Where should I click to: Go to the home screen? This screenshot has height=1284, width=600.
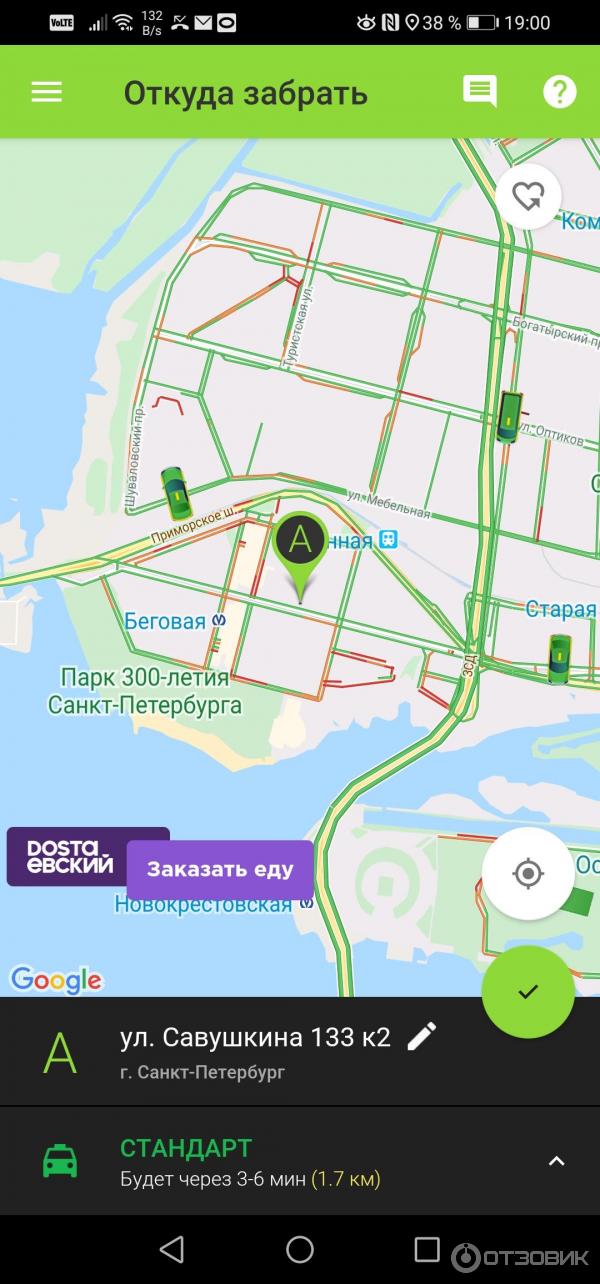coord(300,1249)
